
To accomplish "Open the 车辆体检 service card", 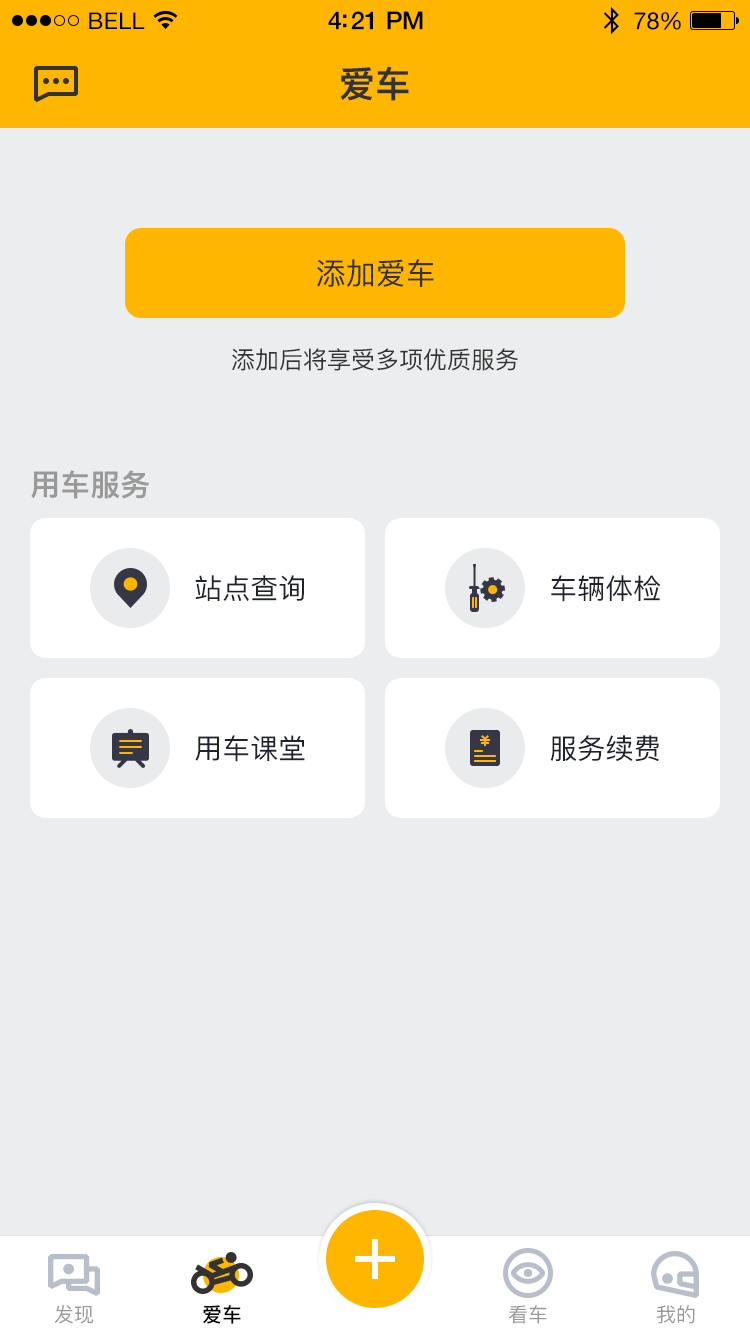I will tap(551, 588).
